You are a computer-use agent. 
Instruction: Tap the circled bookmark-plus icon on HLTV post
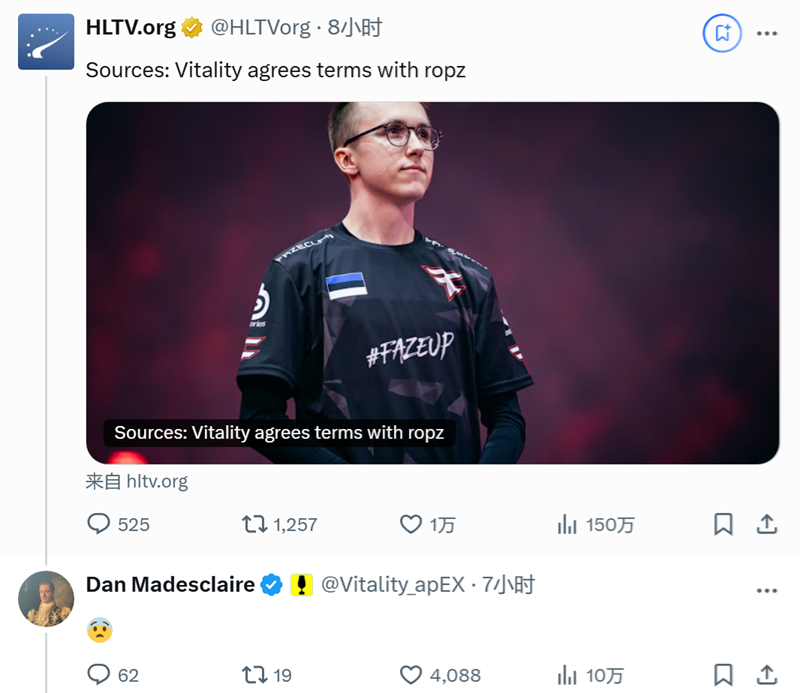tap(722, 33)
